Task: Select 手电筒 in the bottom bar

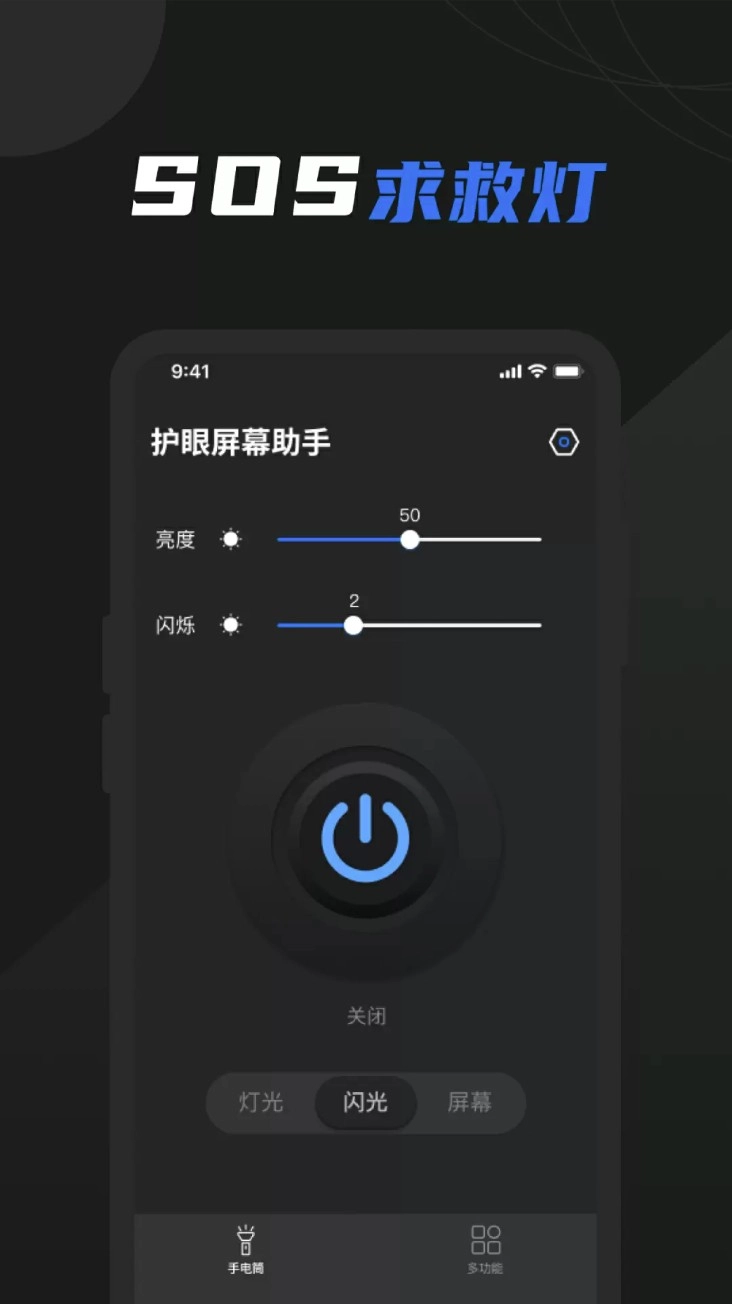Action: pyautogui.click(x=245, y=1250)
